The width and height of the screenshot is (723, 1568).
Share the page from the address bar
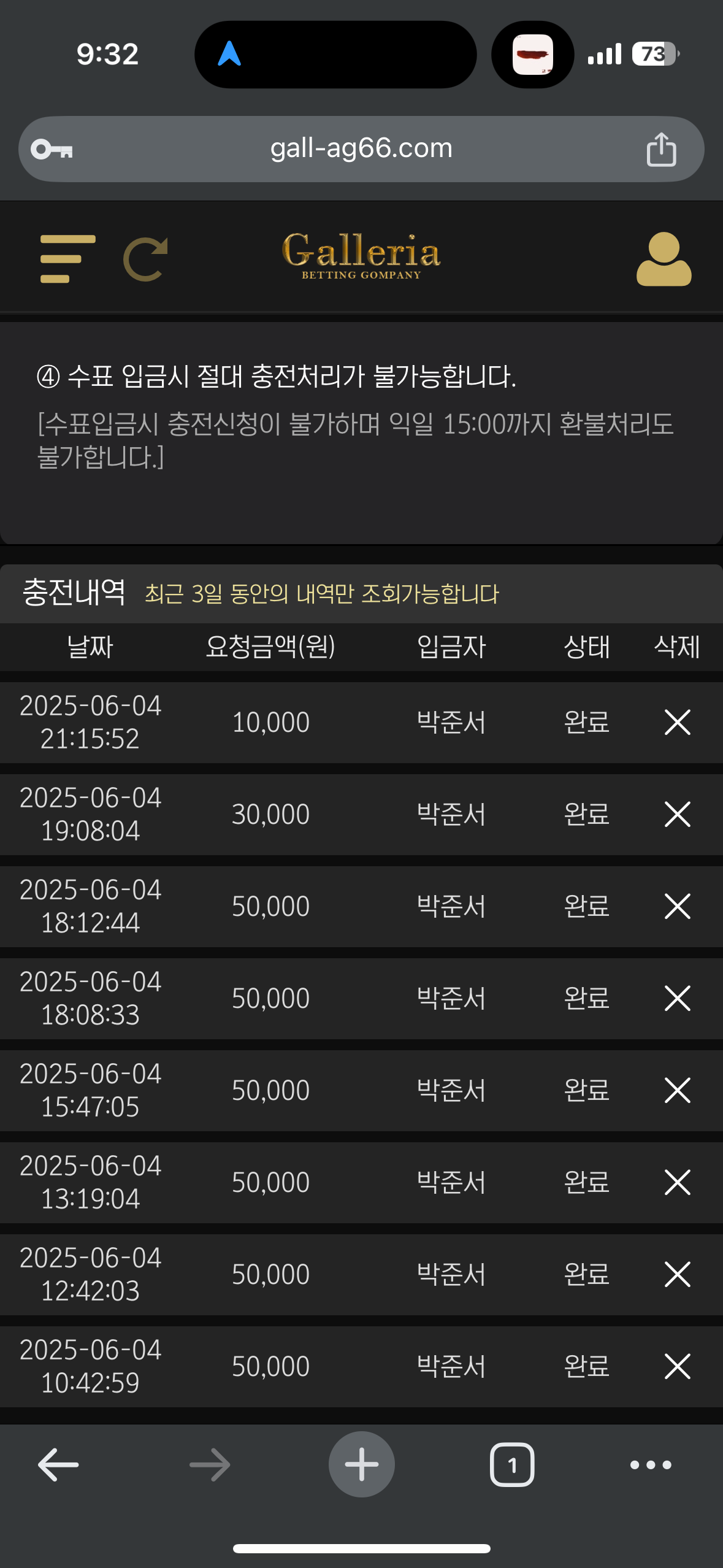coord(661,149)
